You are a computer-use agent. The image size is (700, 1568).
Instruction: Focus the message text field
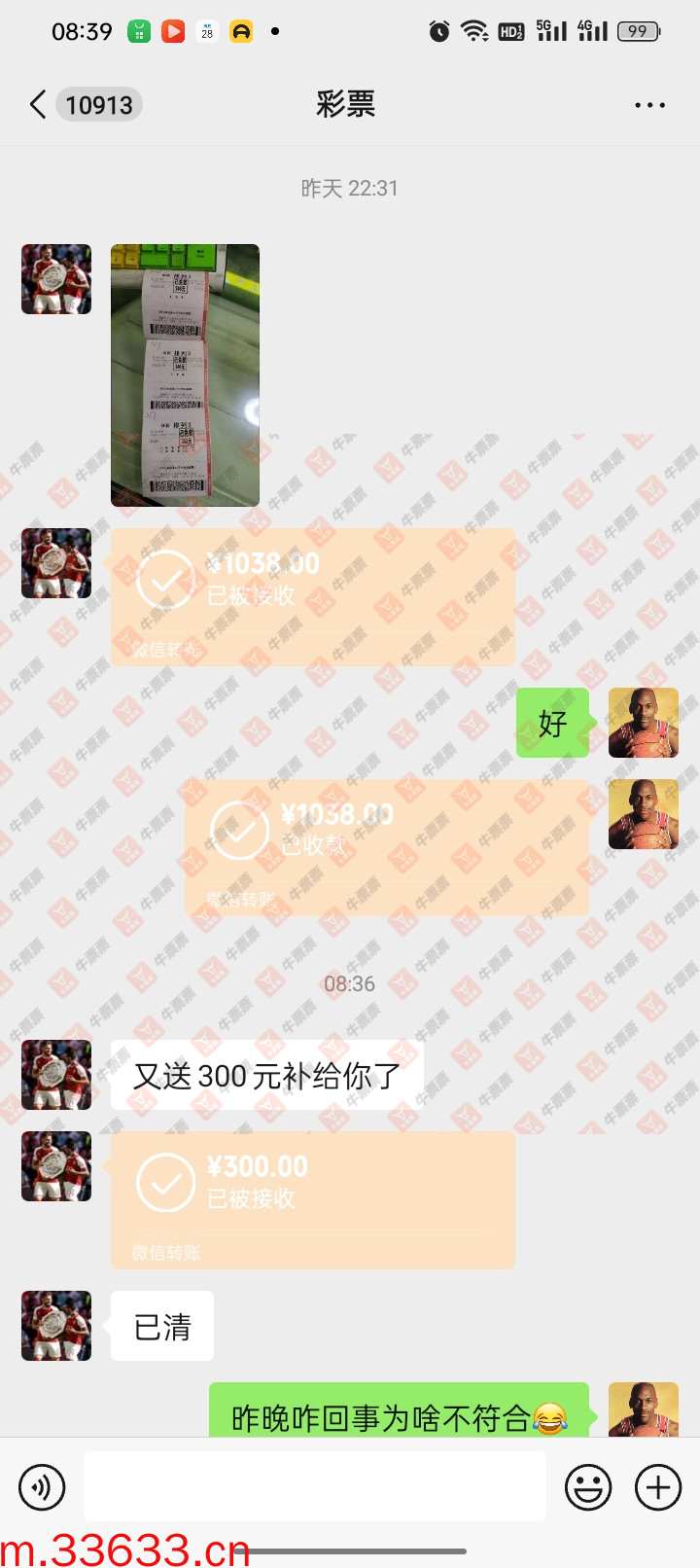coord(314,1486)
